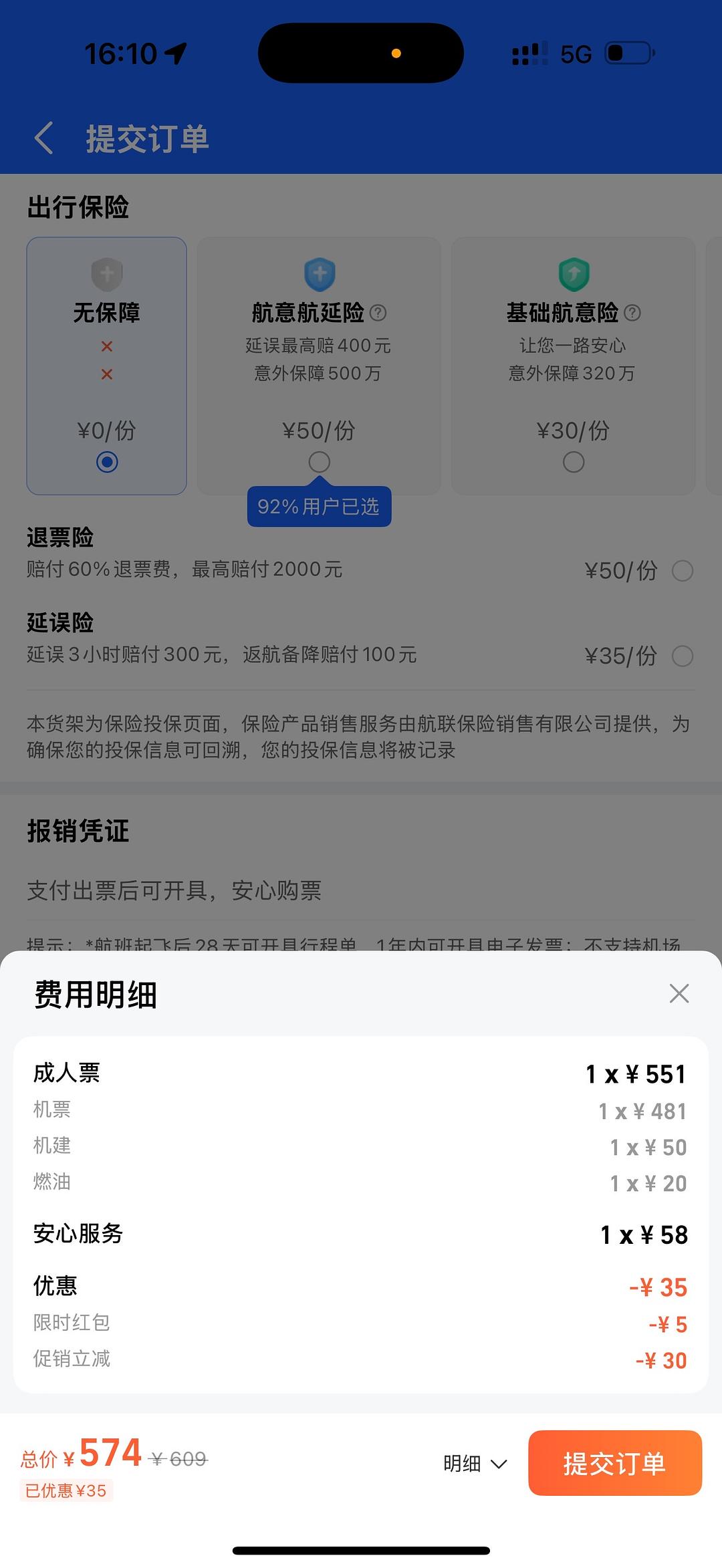Keep 无保障 selected via its radio button
Image resolution: width=722 pixels, height=1568 pixels.
pyautogui.click(x=106, y=462)
